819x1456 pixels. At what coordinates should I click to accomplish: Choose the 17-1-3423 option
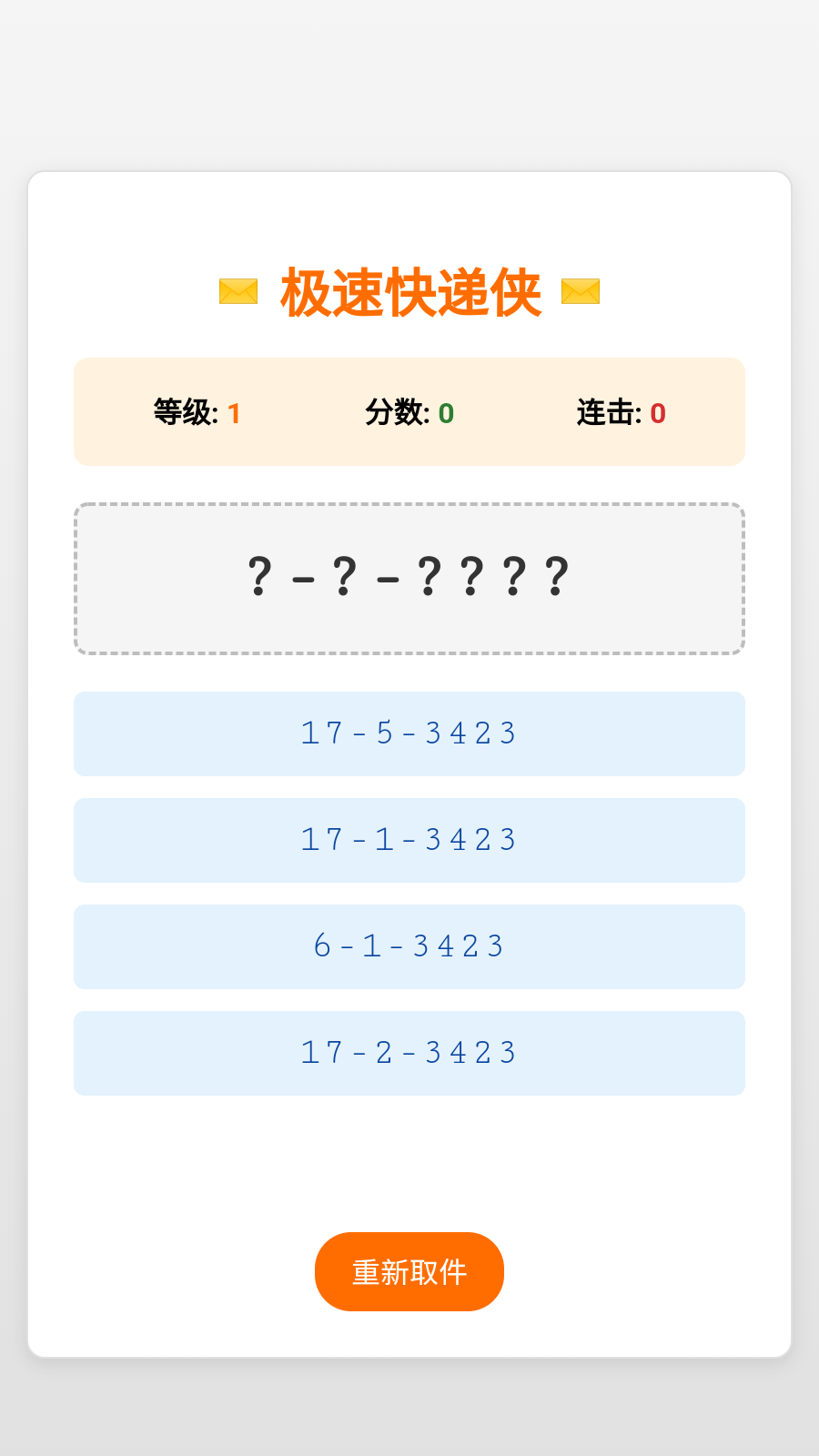pyautogui.click(x=409, y=840)
